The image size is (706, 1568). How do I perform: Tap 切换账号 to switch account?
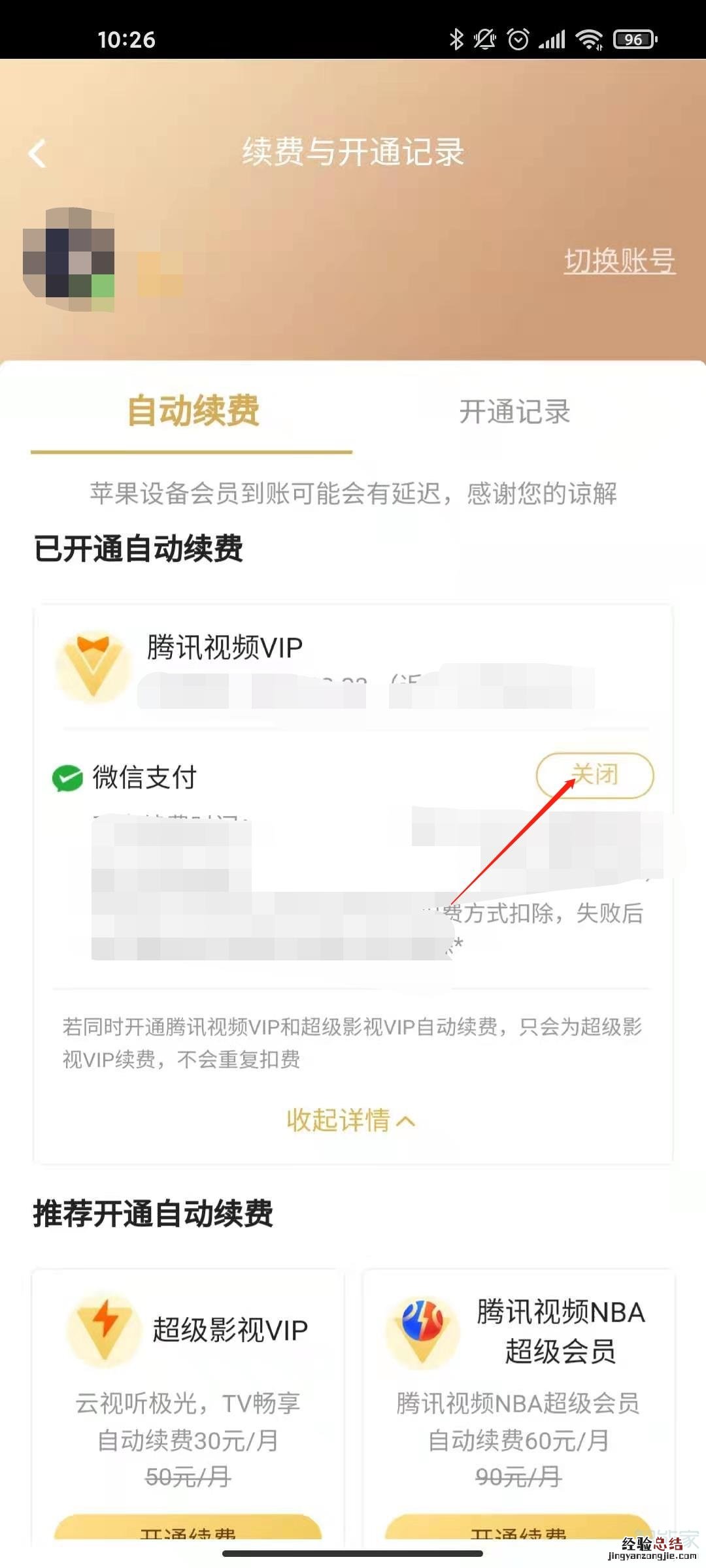click(x=619, y=260)
